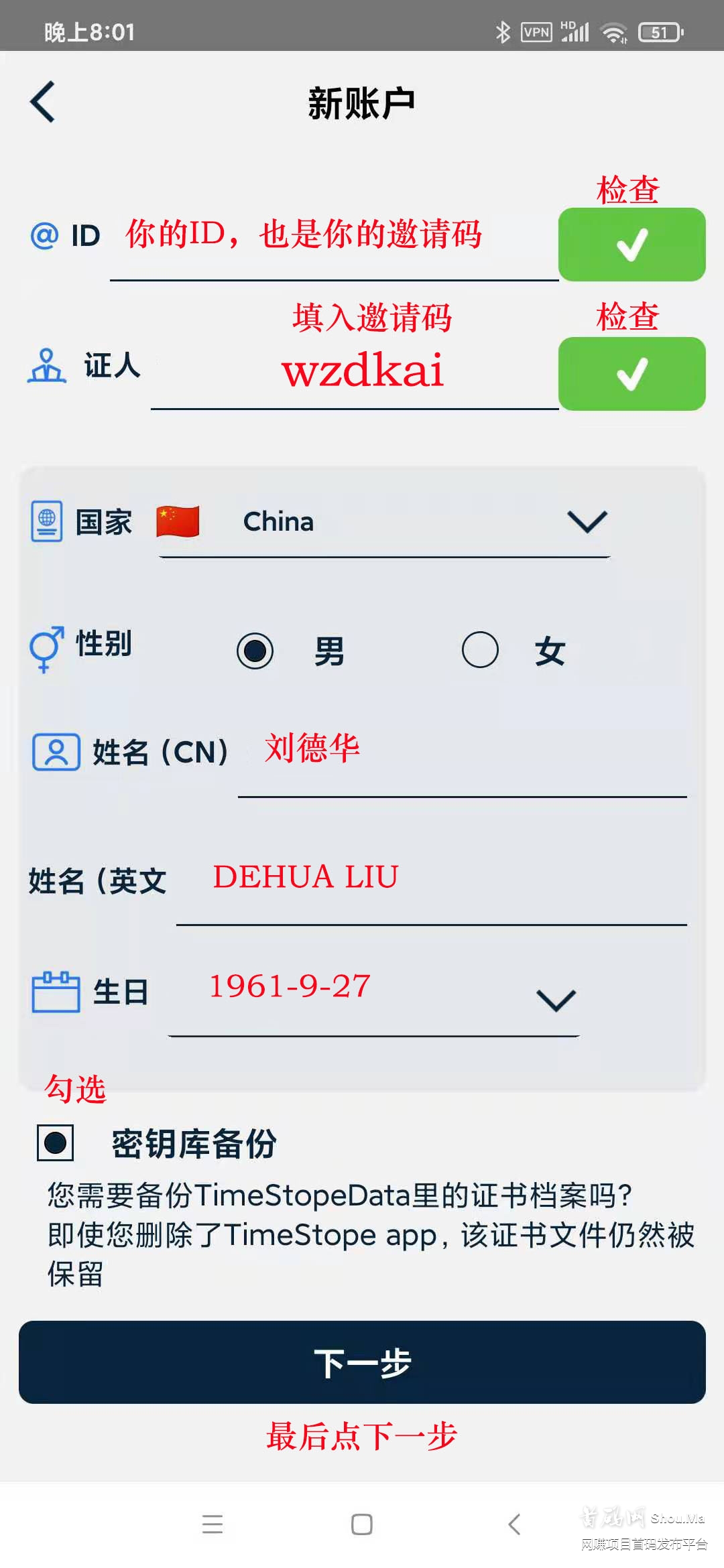Toggle the 密钥库备份 checkbox
724x1568 pixels.
click(x=56, y=1142)
